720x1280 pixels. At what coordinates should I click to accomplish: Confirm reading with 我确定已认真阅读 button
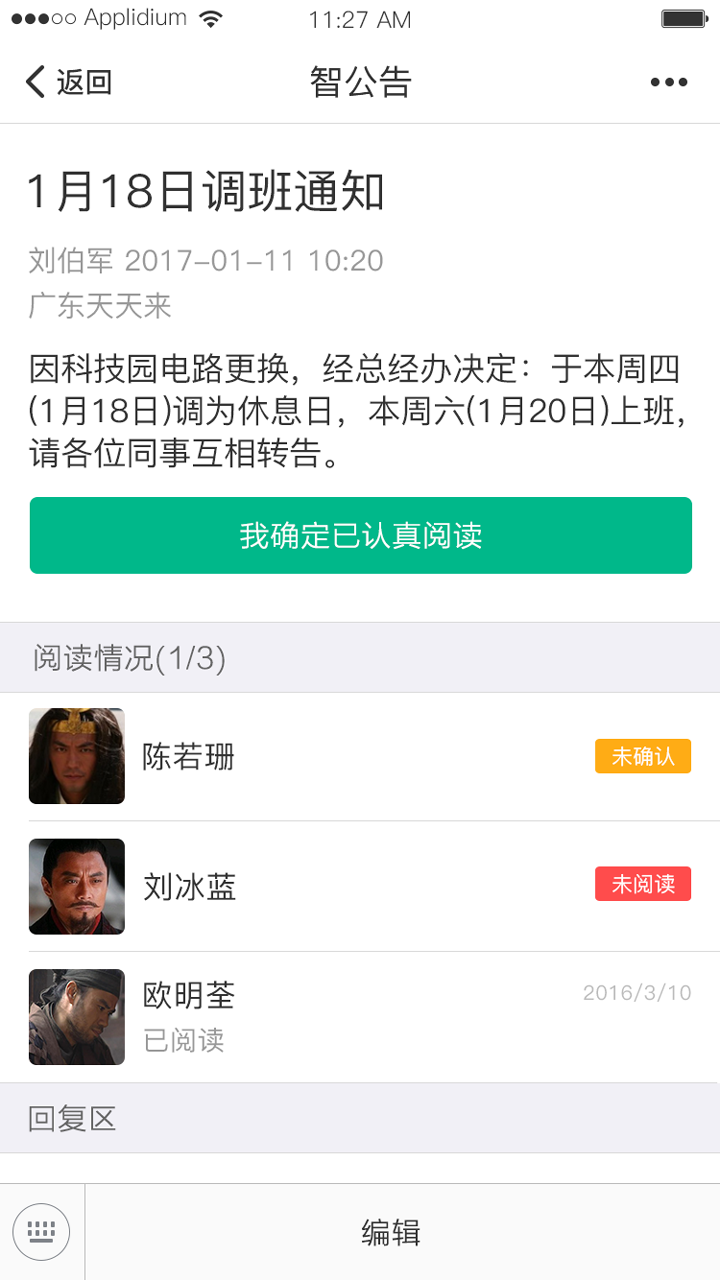360,535
